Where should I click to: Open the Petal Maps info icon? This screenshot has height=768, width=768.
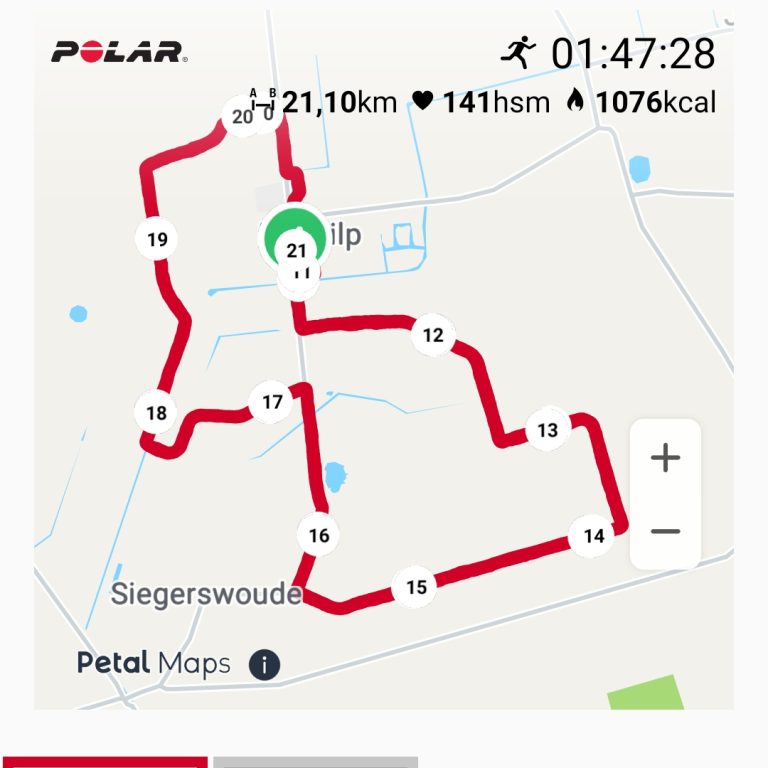(x=264, y=664)
